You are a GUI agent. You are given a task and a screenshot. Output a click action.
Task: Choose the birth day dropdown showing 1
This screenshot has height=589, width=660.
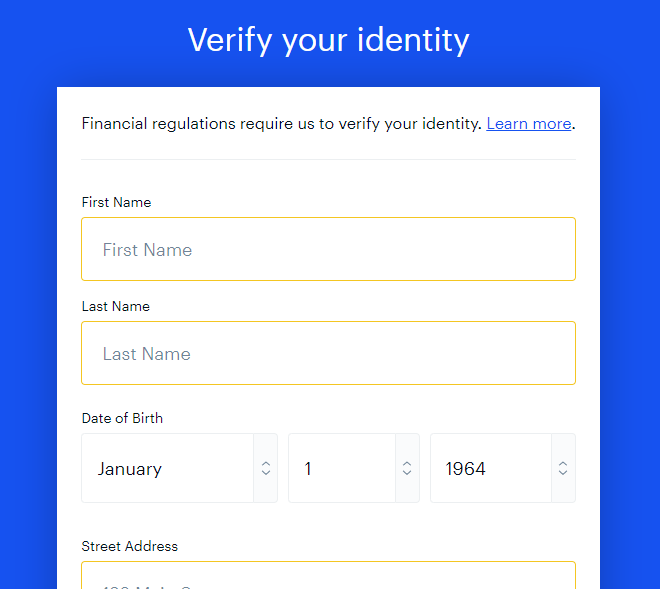[x=354, y=468]
